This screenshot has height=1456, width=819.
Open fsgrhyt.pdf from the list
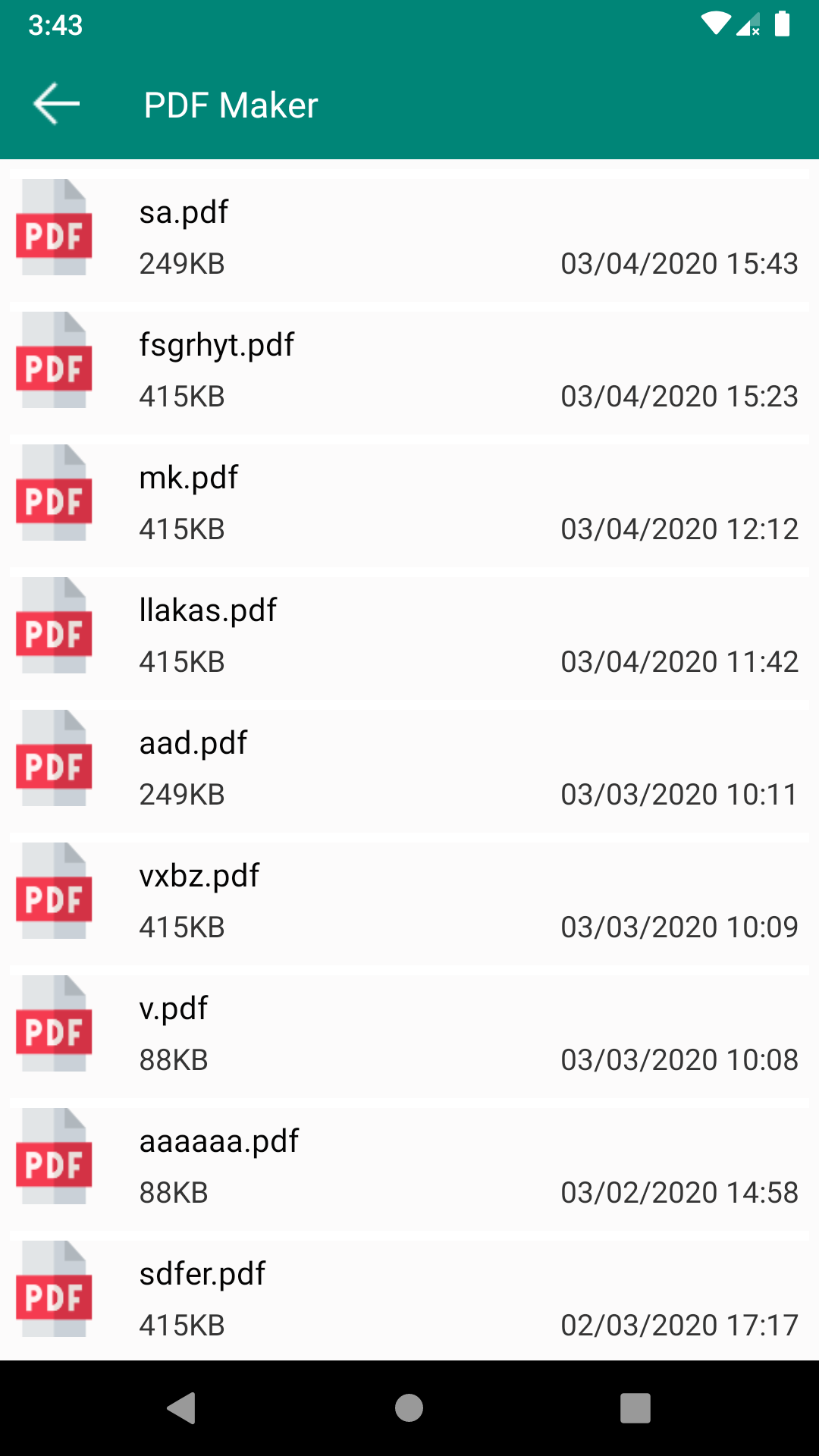click(217, 344)
